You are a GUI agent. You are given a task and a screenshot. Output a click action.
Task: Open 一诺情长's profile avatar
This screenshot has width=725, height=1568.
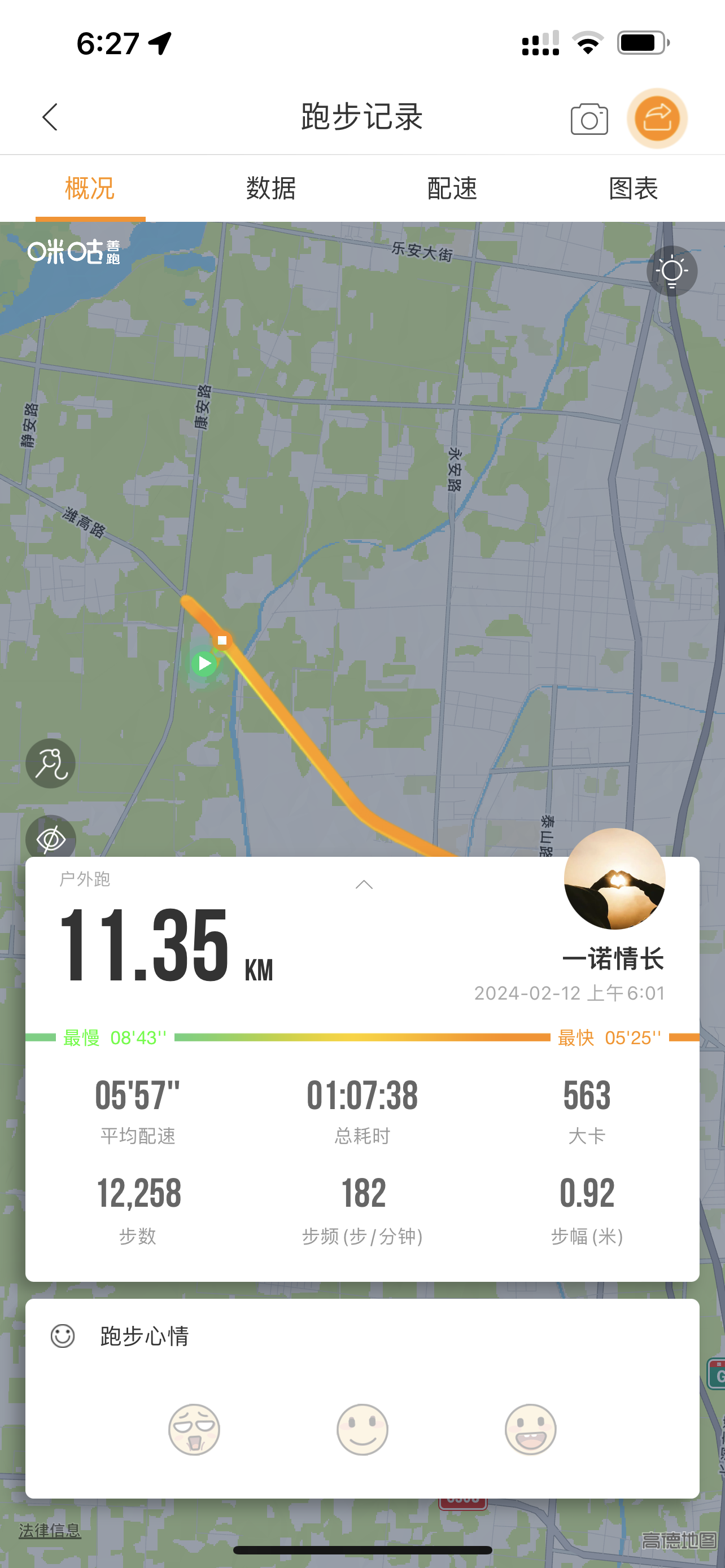pyautogui.click(x=615, y=890)
